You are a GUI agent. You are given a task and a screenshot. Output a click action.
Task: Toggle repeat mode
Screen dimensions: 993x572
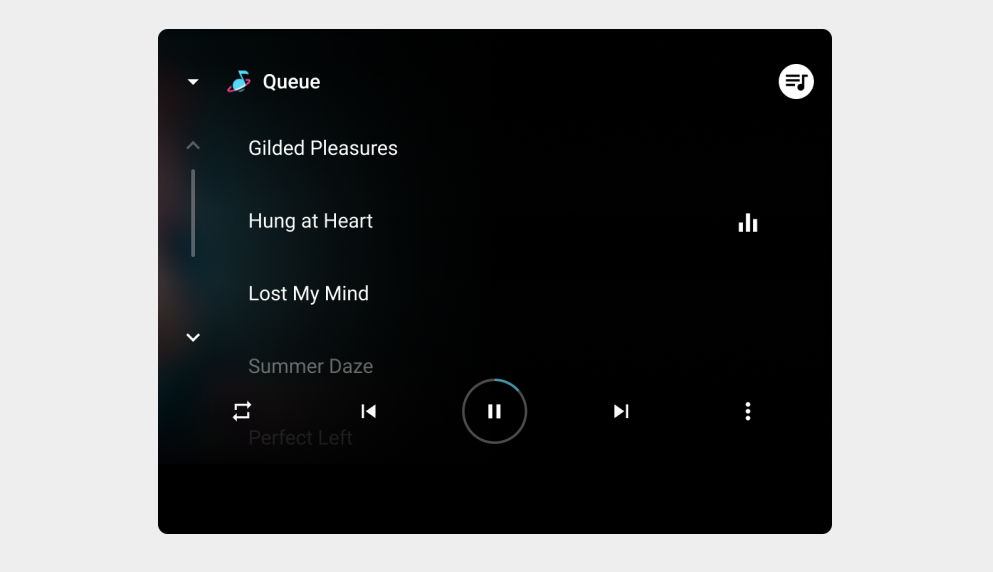[242, 411]
